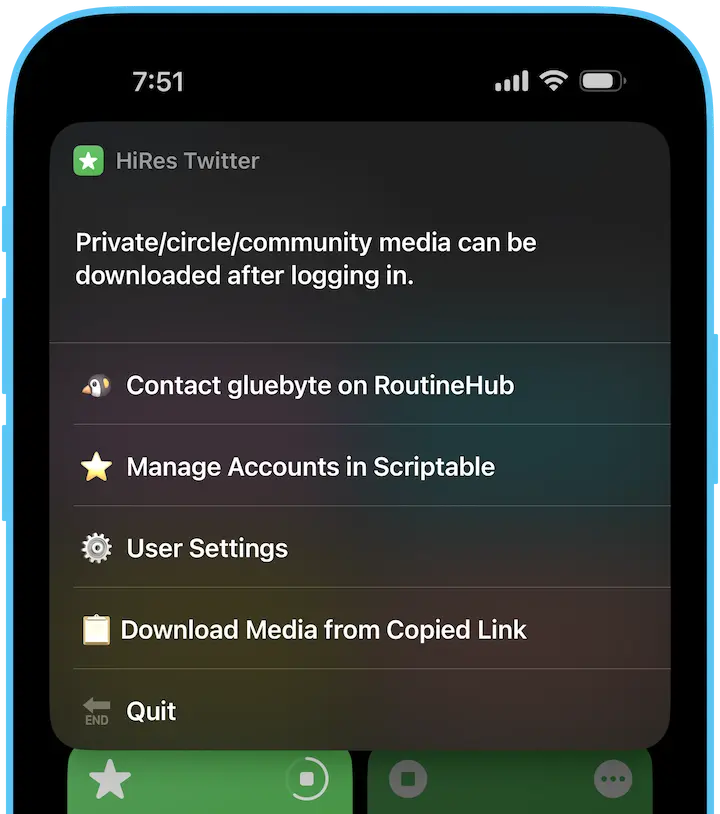Image resolution: width=720 pixels, height=814 pixels.
Task: Choose Download Media from Copied Link
Action: pyautogui.click(x=323, y=630)
